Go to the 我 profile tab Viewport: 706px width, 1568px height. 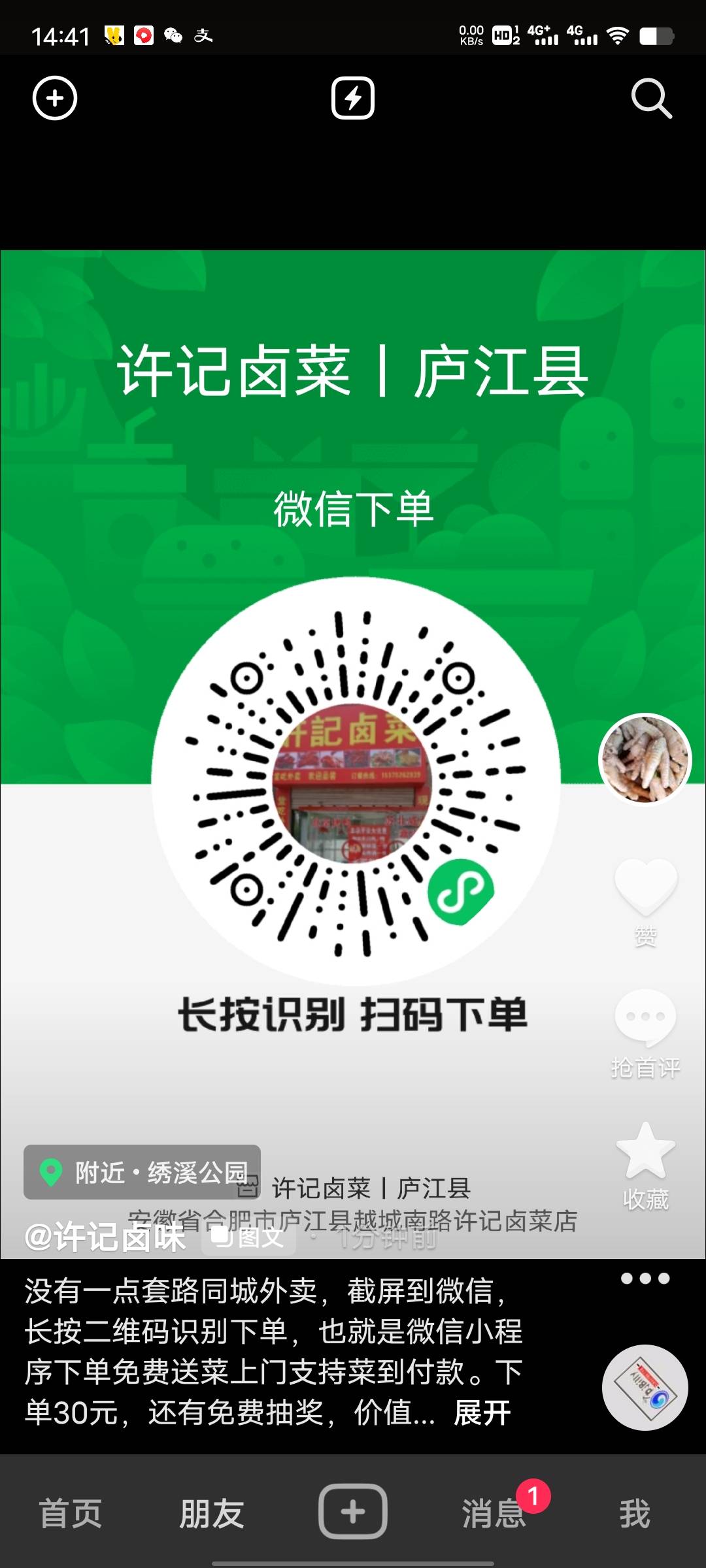pos(635,1513)
